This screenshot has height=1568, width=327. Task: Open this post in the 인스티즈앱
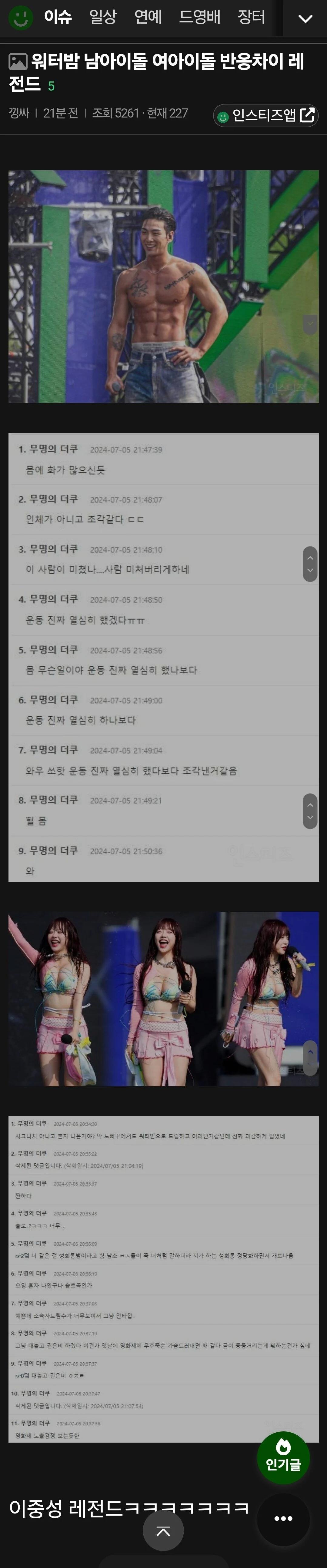click(266, 115)
